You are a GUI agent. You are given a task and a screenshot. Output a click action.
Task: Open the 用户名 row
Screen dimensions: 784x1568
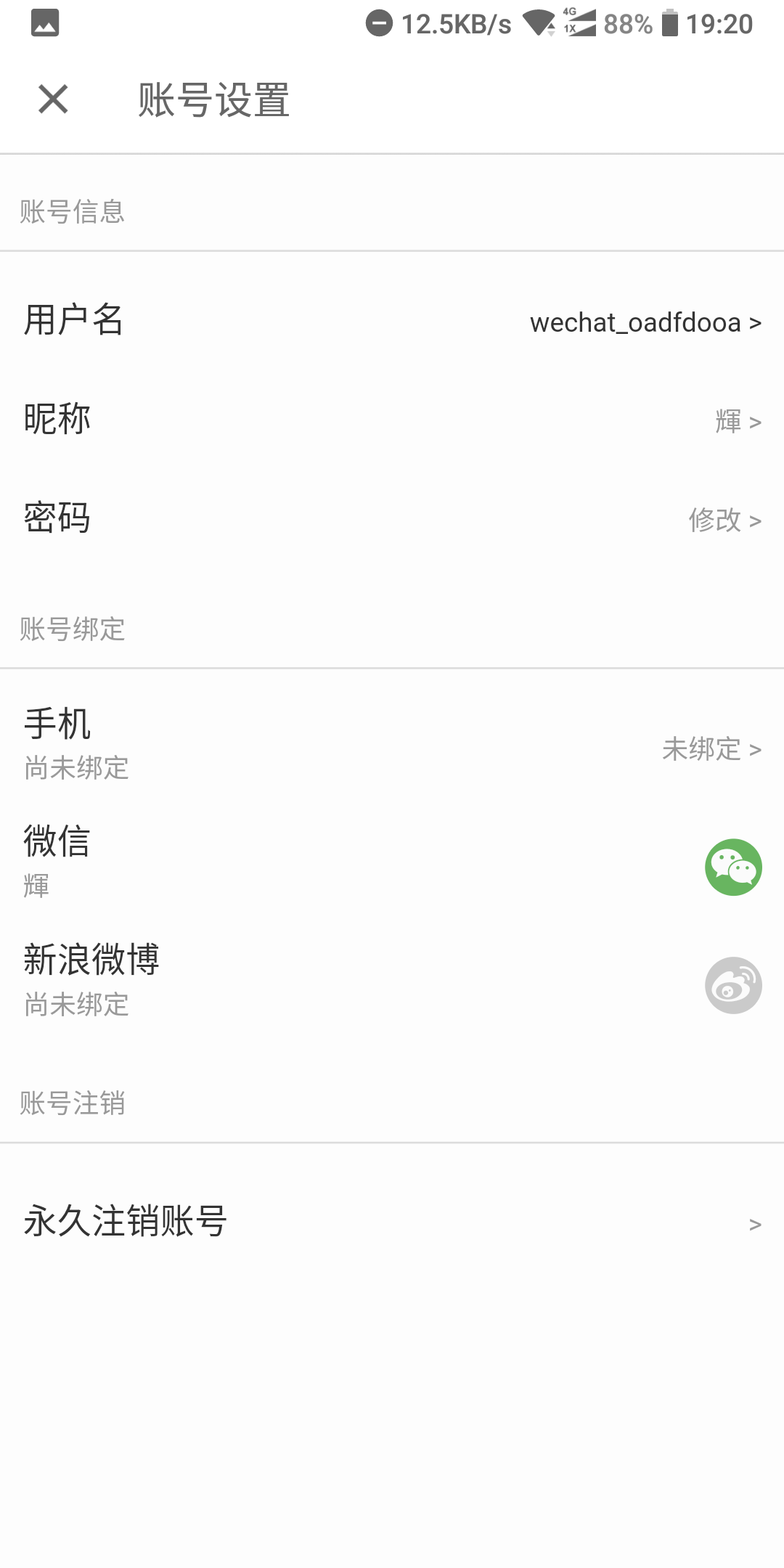point(392,321)
